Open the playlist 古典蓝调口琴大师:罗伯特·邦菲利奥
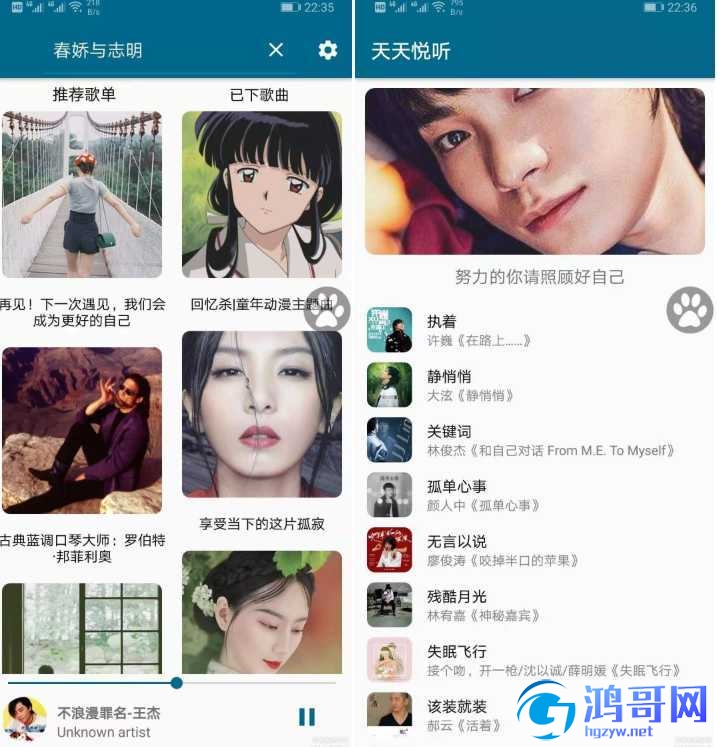 (x=82, y=430)
